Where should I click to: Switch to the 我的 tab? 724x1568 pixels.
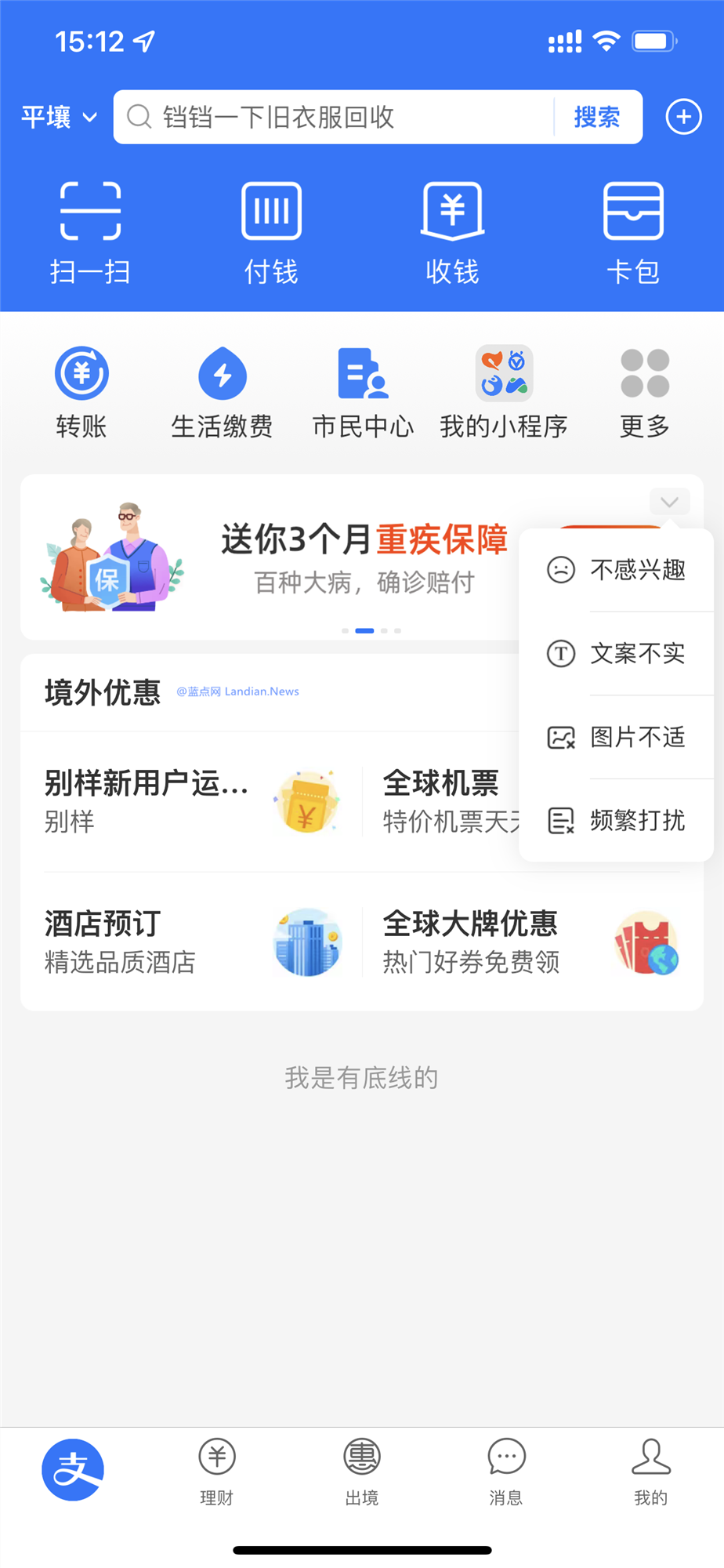click(x=650, y=1472)
